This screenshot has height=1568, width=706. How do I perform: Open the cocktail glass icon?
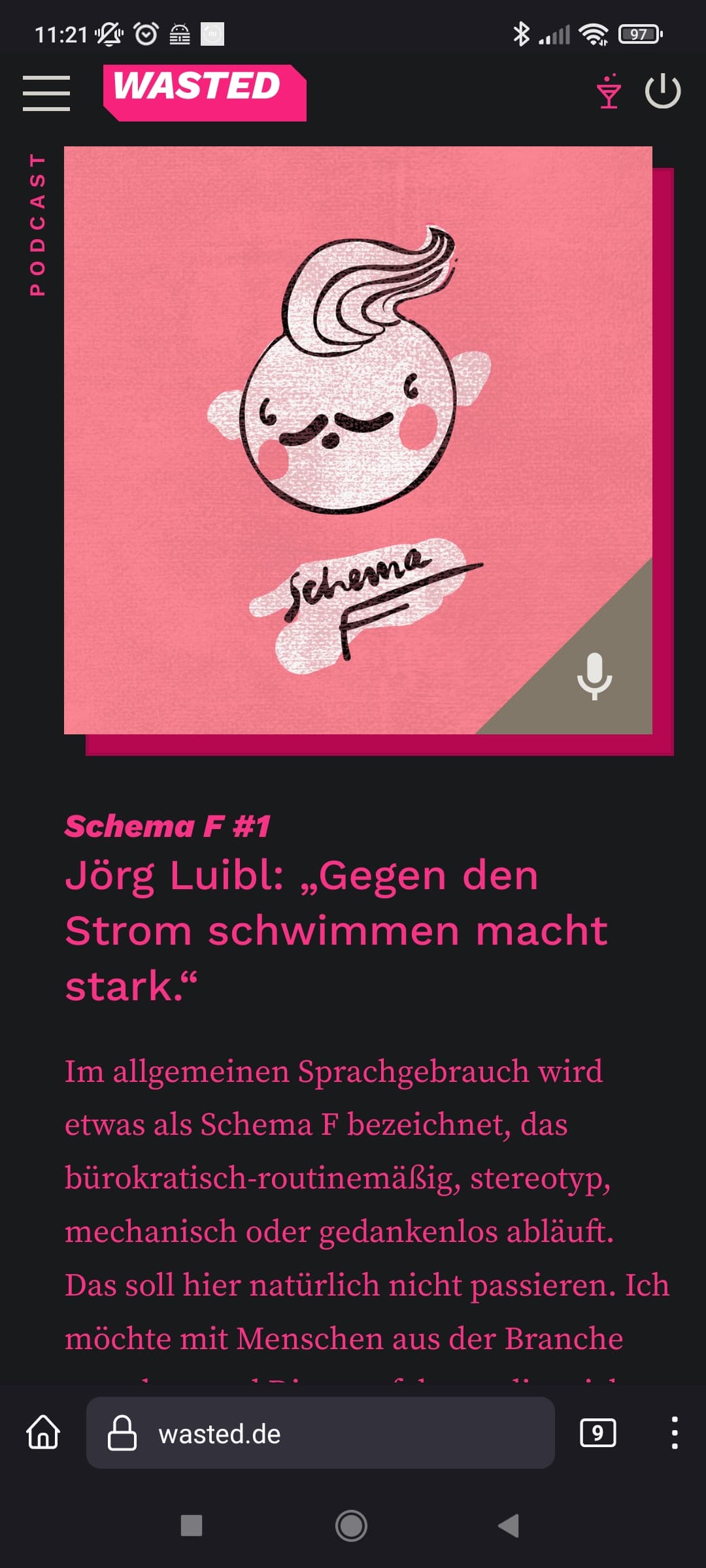609,92
